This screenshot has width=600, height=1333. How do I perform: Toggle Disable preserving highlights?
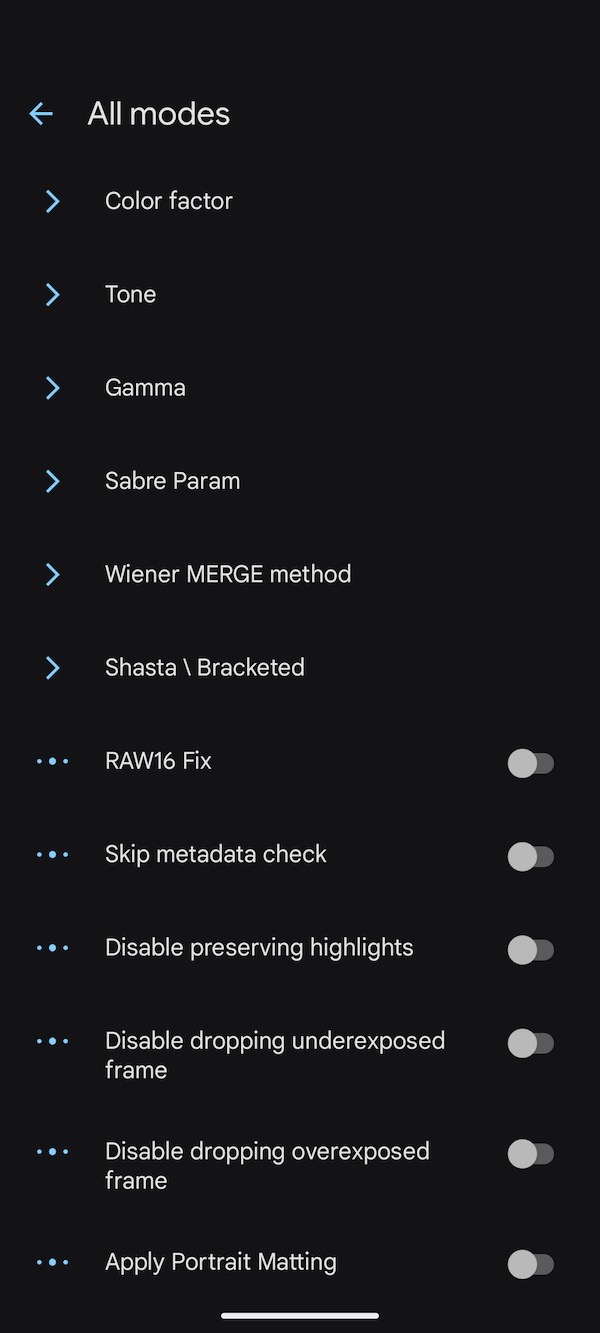(530, 950)
